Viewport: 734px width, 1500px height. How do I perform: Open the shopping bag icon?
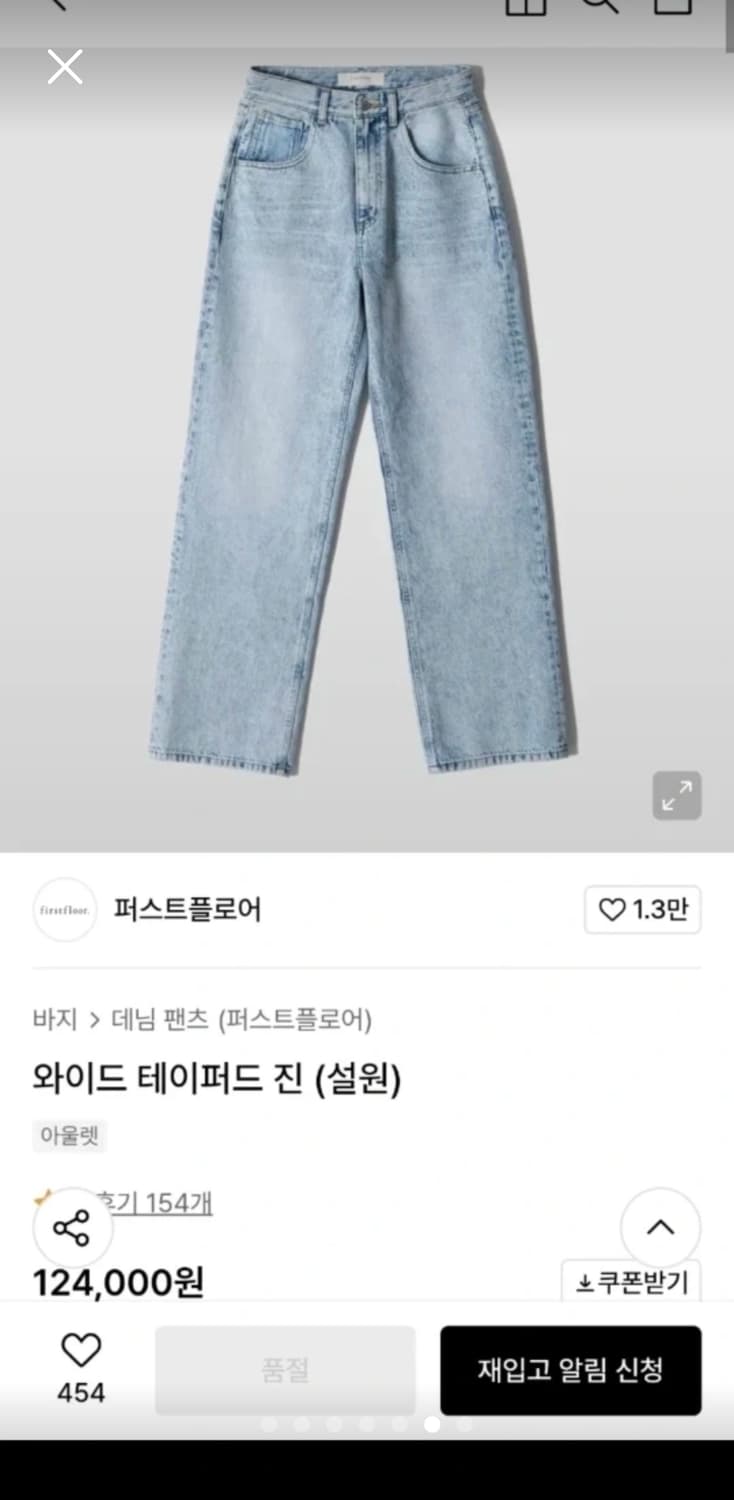[x=674, y=5]
